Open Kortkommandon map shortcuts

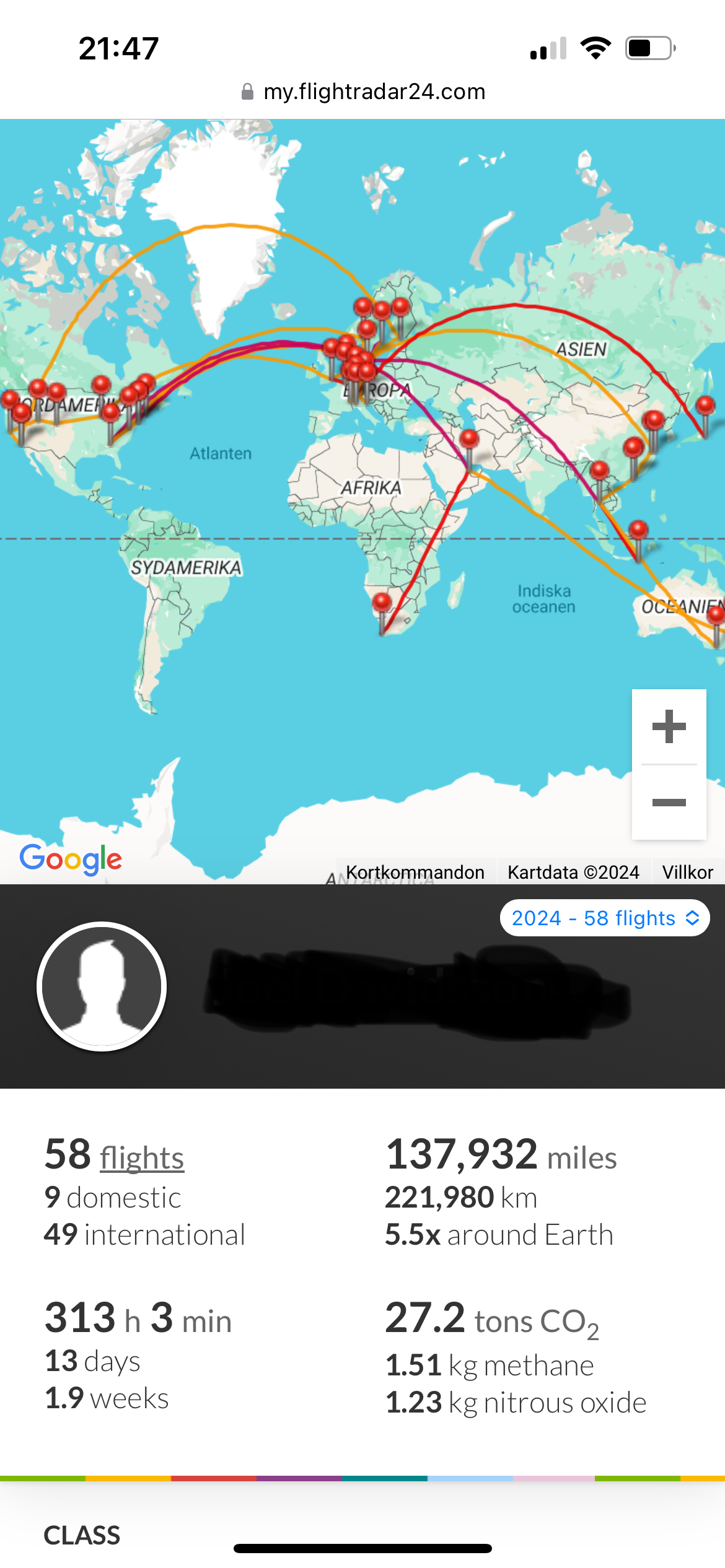[415, 872]
